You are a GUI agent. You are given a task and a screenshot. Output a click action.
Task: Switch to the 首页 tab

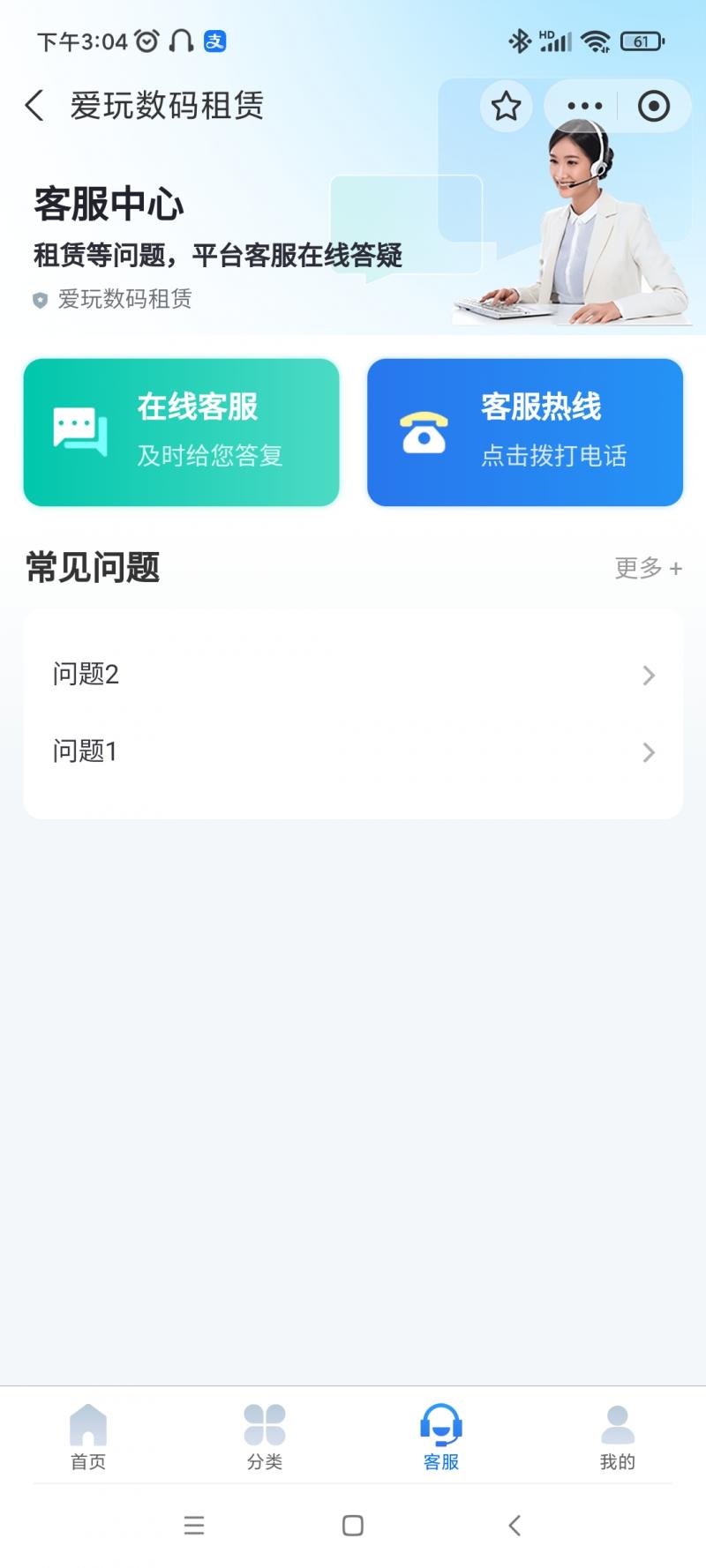tap(88, 1437)
